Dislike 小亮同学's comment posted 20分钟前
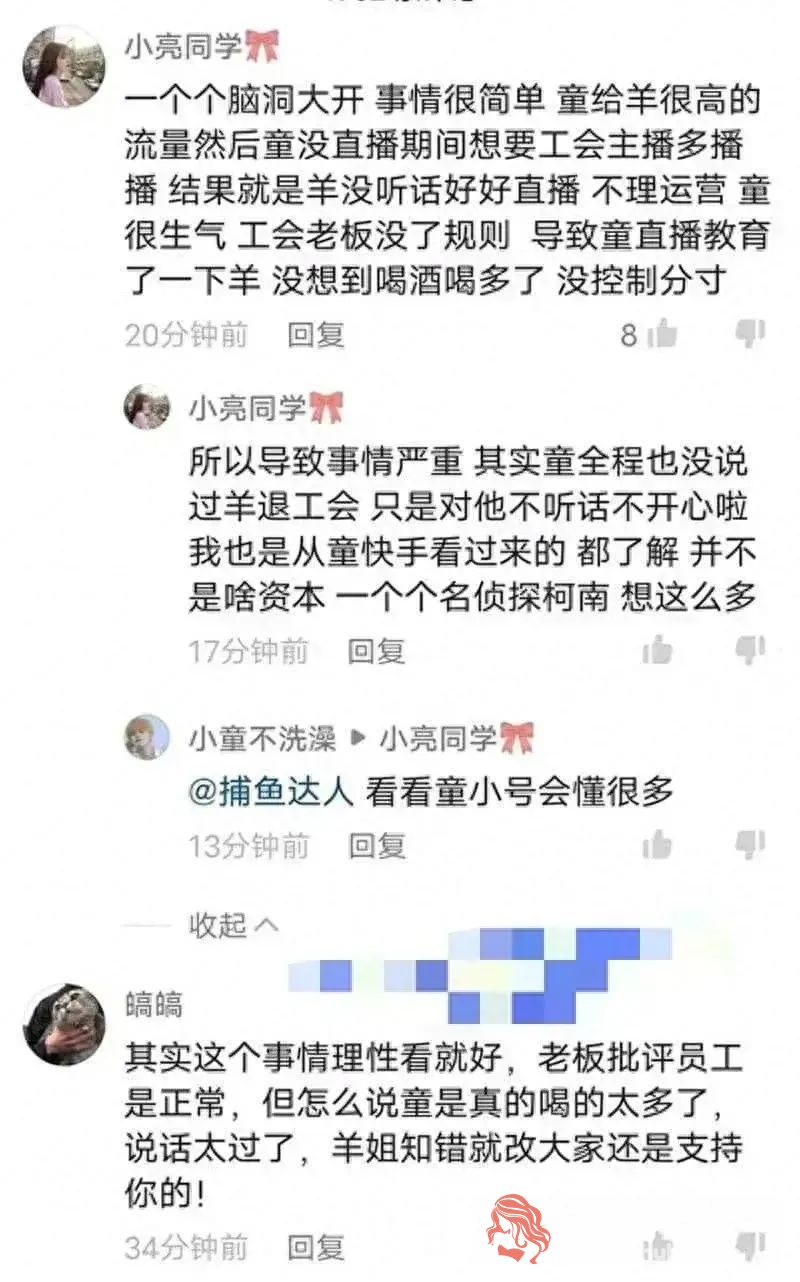Viewport: 800px width, 1282px height. tap(750, 335)
